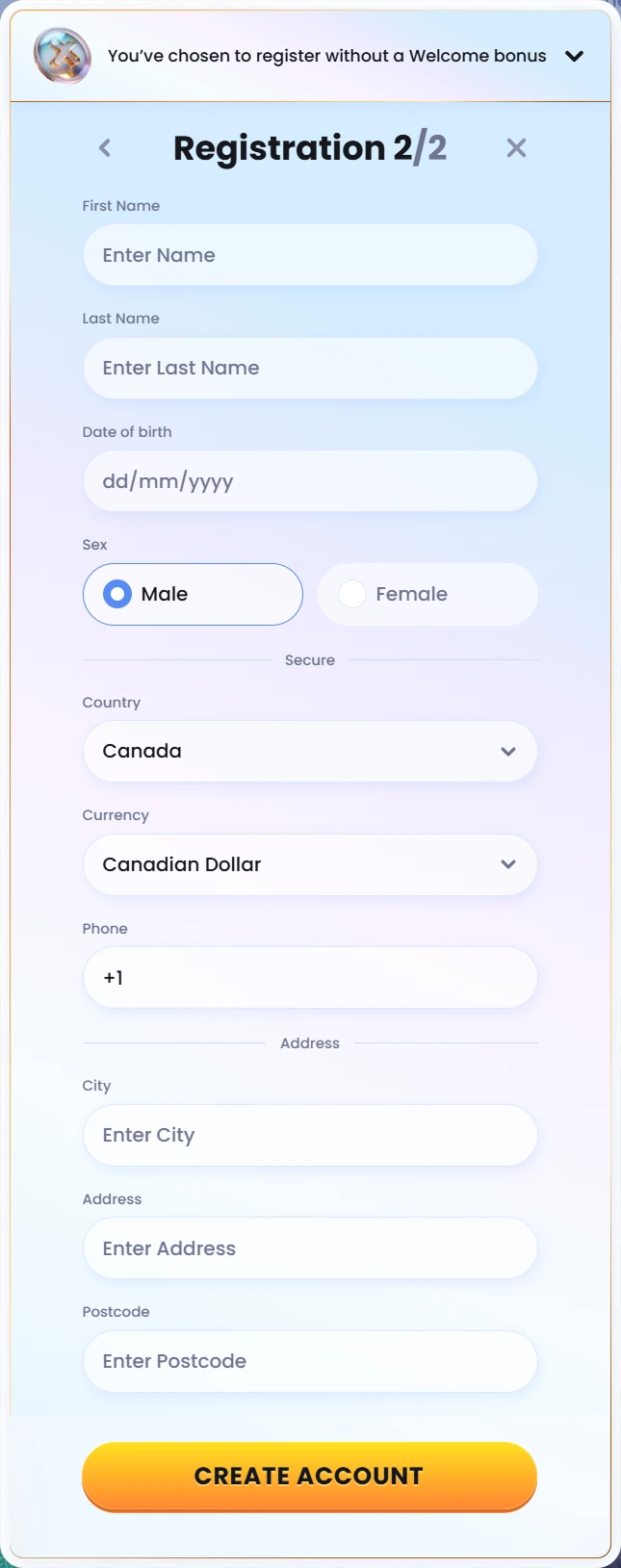Open the Currency dropdown showing Canadian Dollar

[309, 864]
